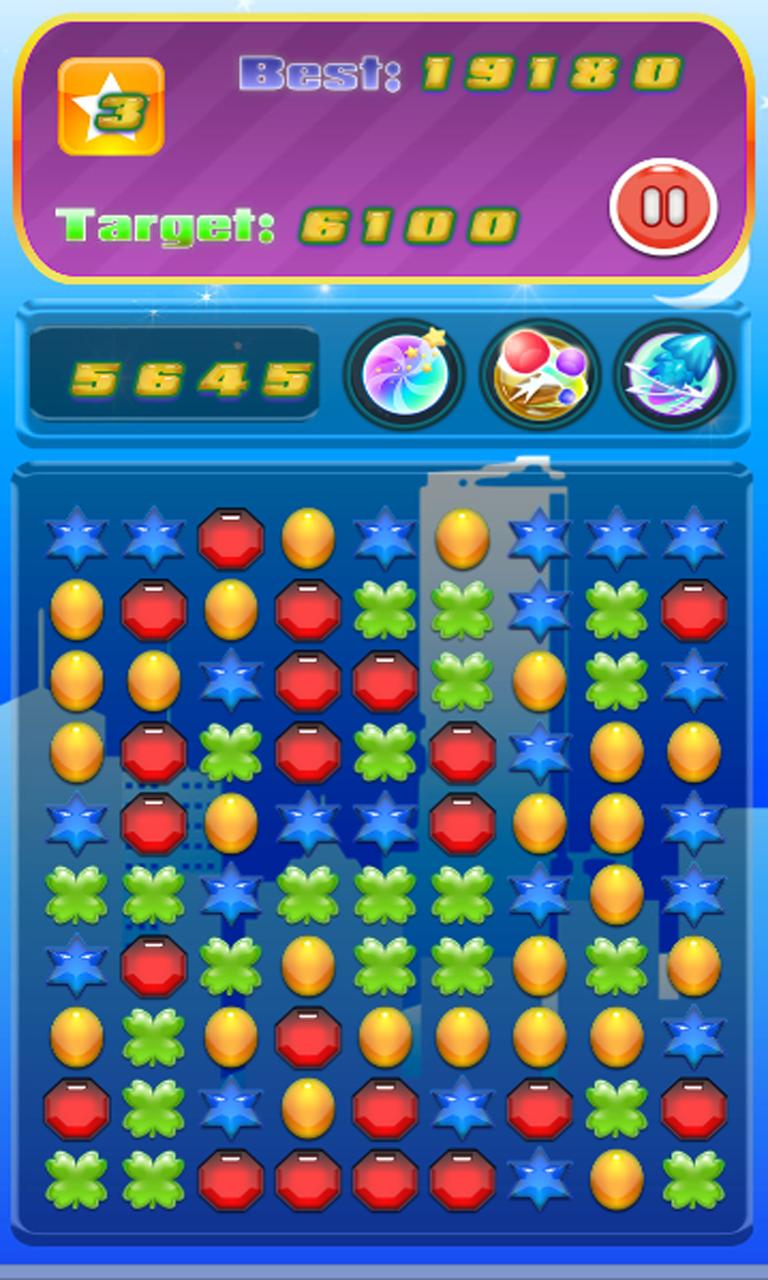
Task: Pause the game
Action: click(664, 207)
